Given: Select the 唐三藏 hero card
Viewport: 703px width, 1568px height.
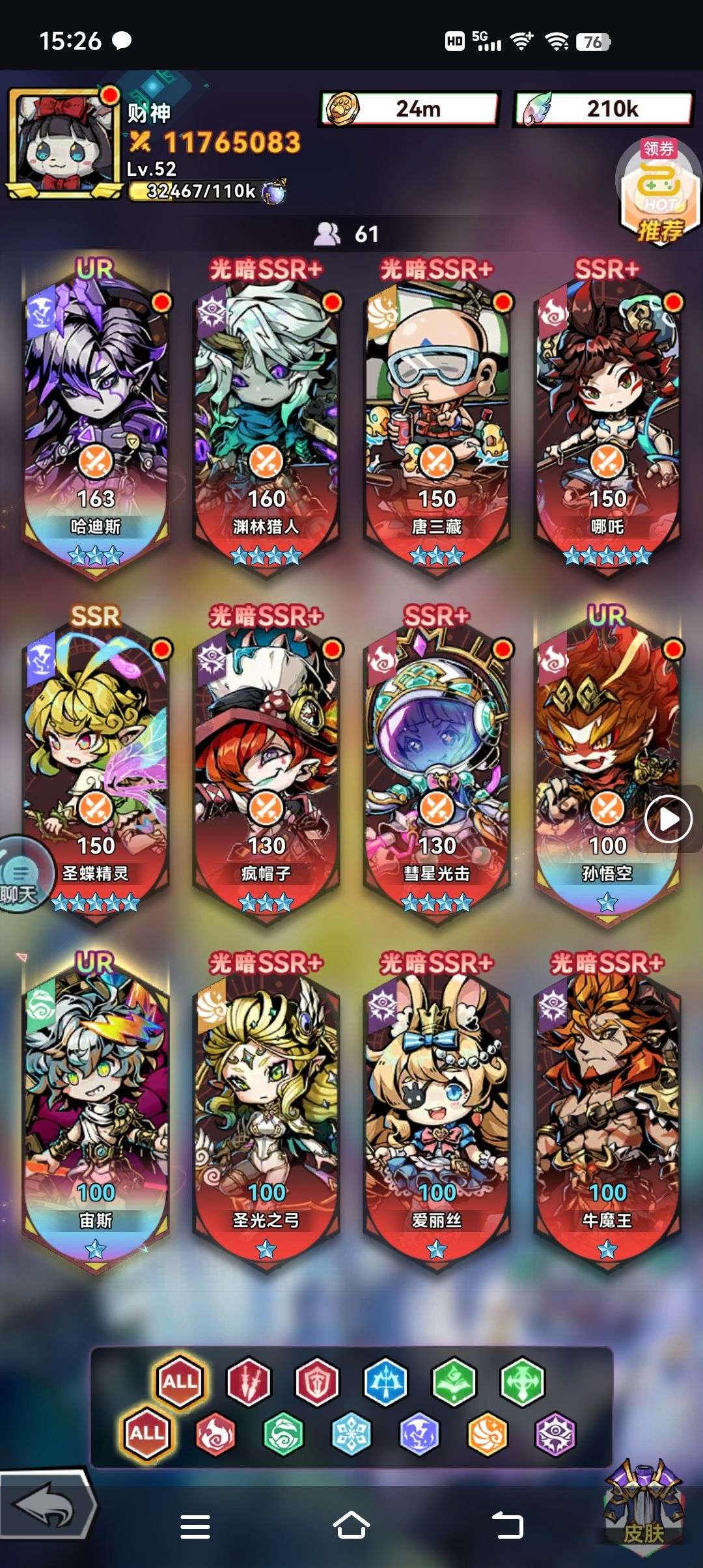Looking at the screenshot, I should [x=437, y=417].
